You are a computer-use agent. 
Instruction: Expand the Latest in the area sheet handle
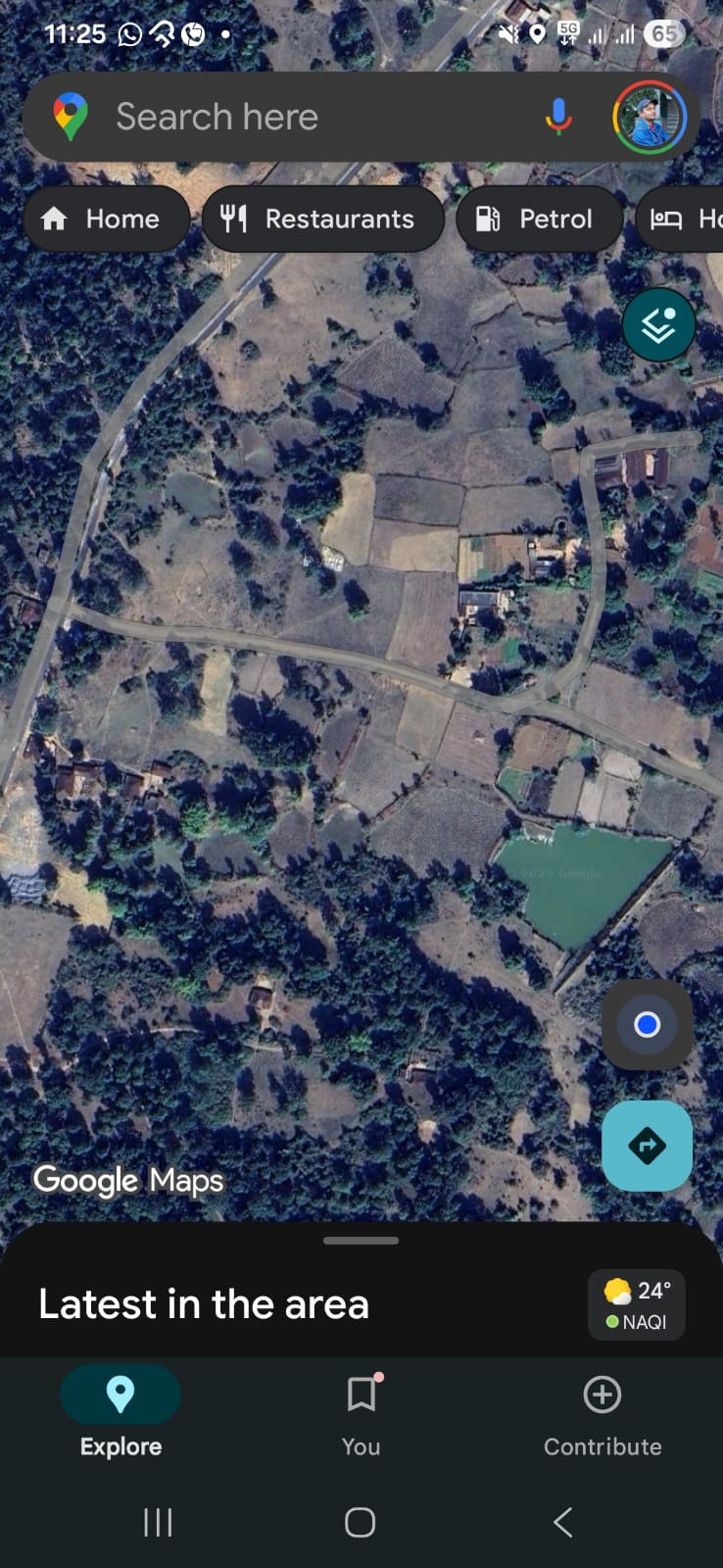pyautogui.click(x=361, y=1241)
